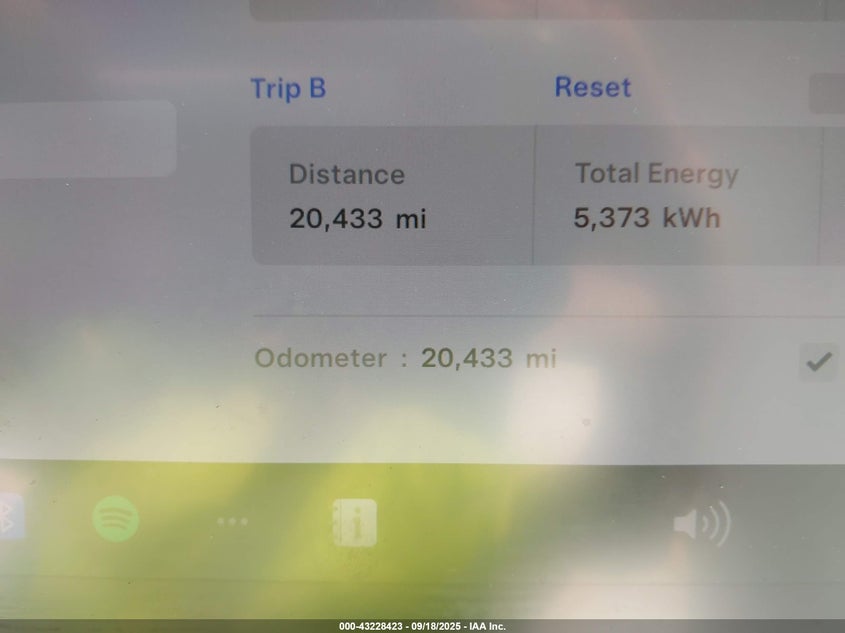Toggle the Odometer checkbox
Viewport: 845px width, 633px height.
point(819,361)
